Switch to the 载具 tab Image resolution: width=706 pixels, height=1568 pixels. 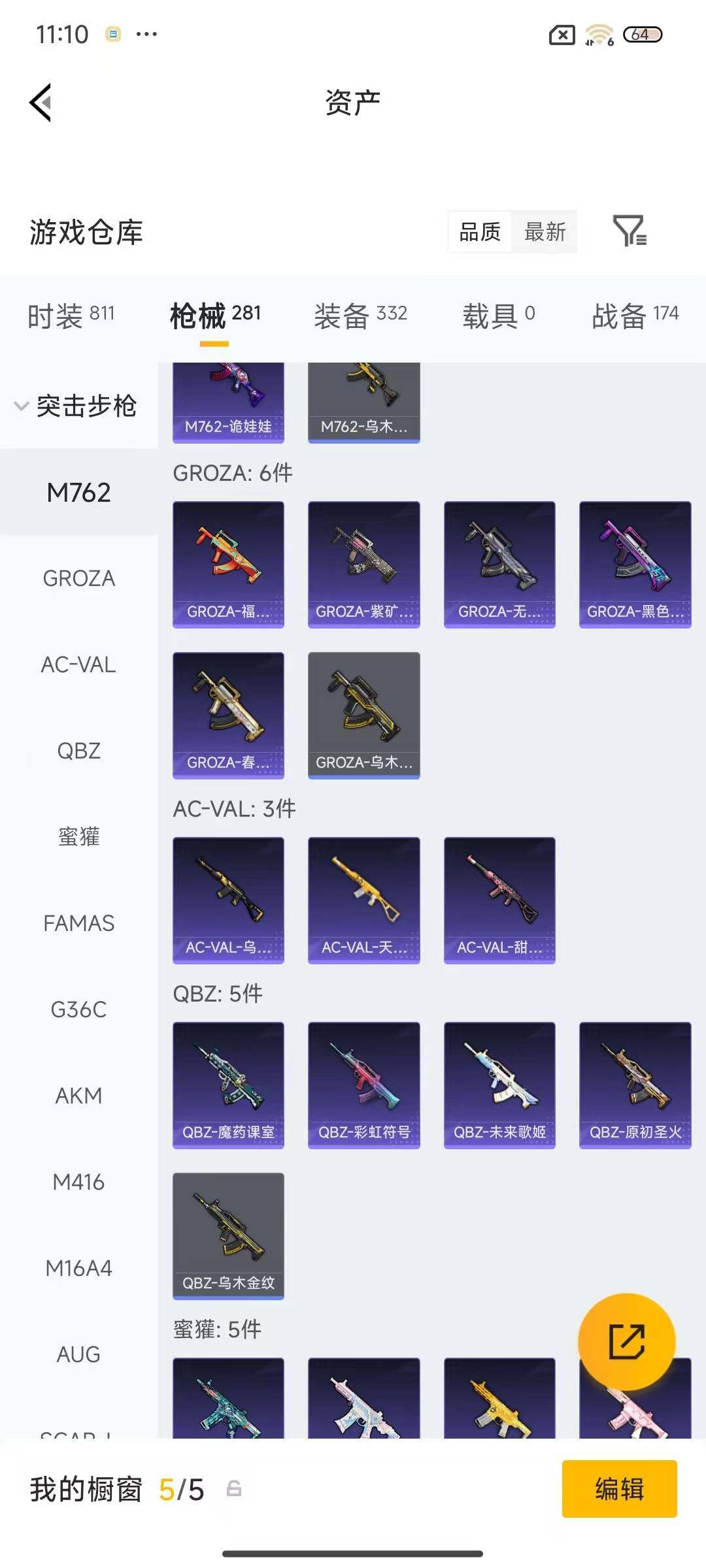coord(498,316)
